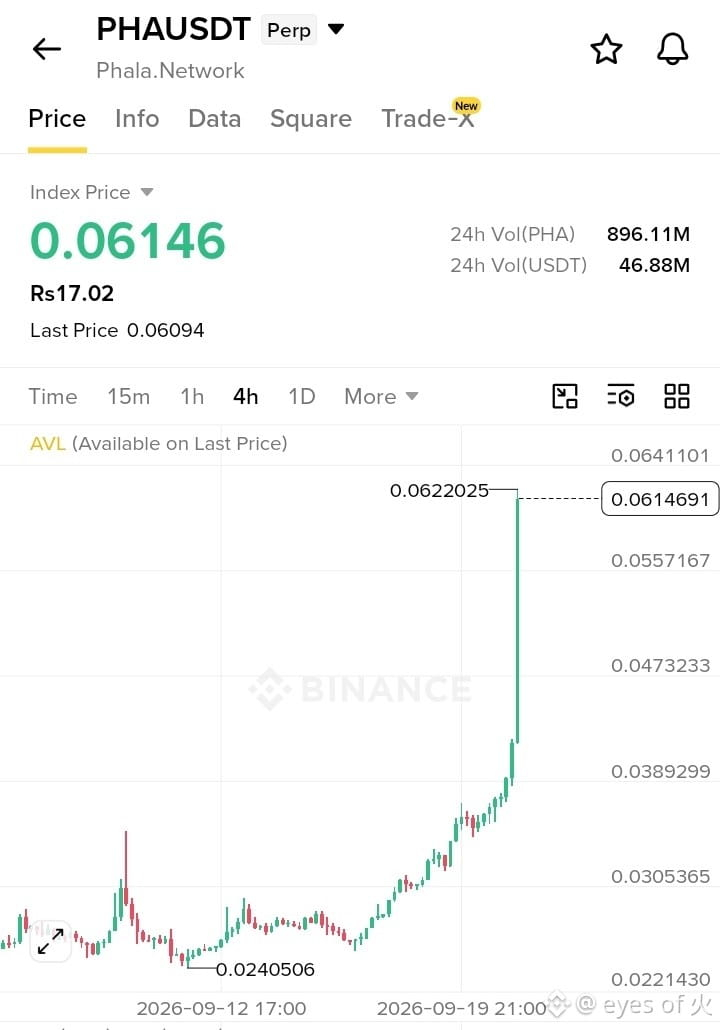Open the price alert bell
This screenshot has height=1030, width=720.
672,49
